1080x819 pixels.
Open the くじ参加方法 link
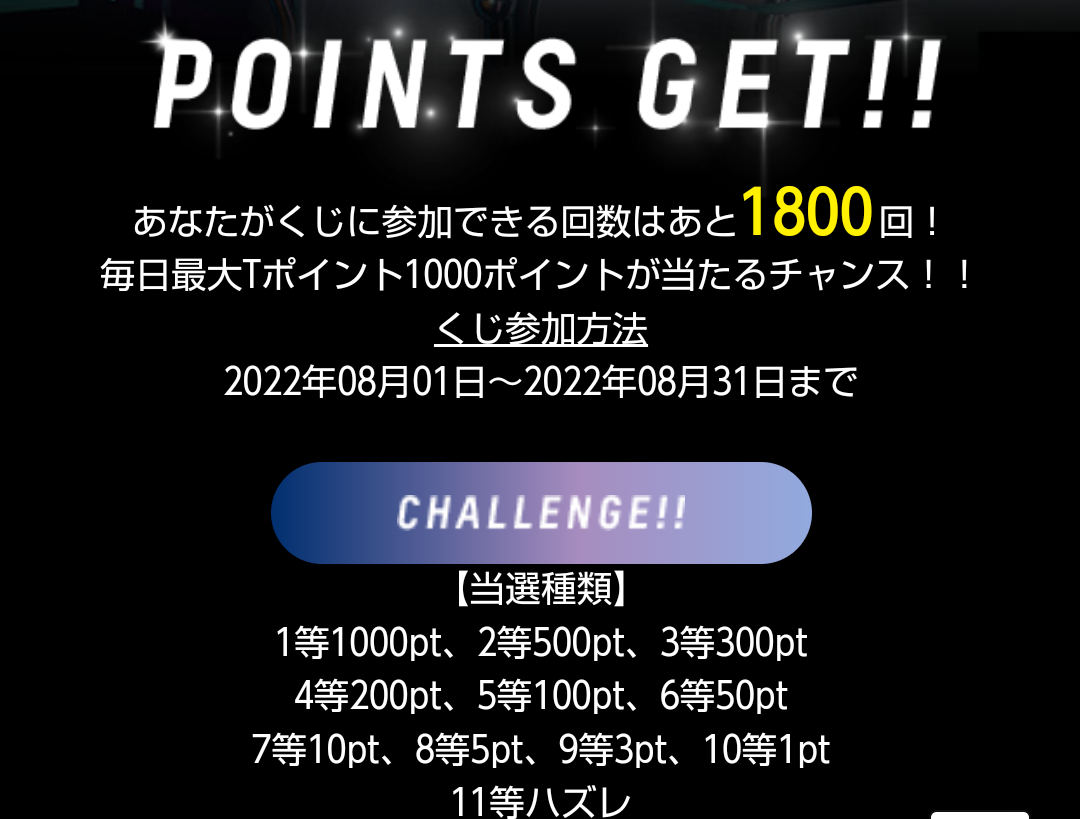pos(541,330)
